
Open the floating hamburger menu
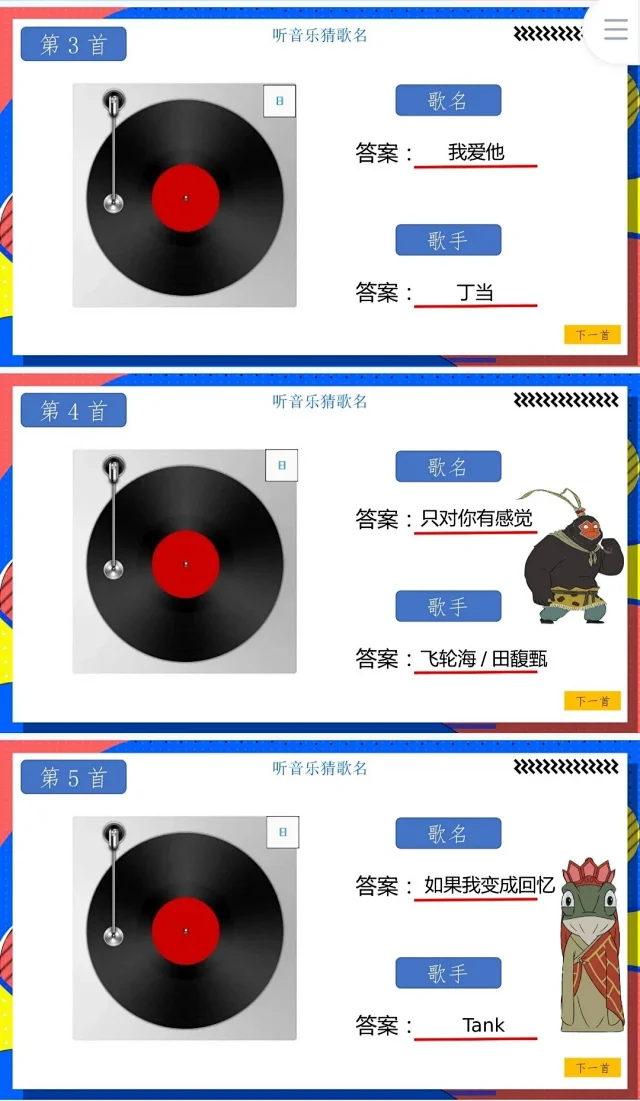point(615,30)
